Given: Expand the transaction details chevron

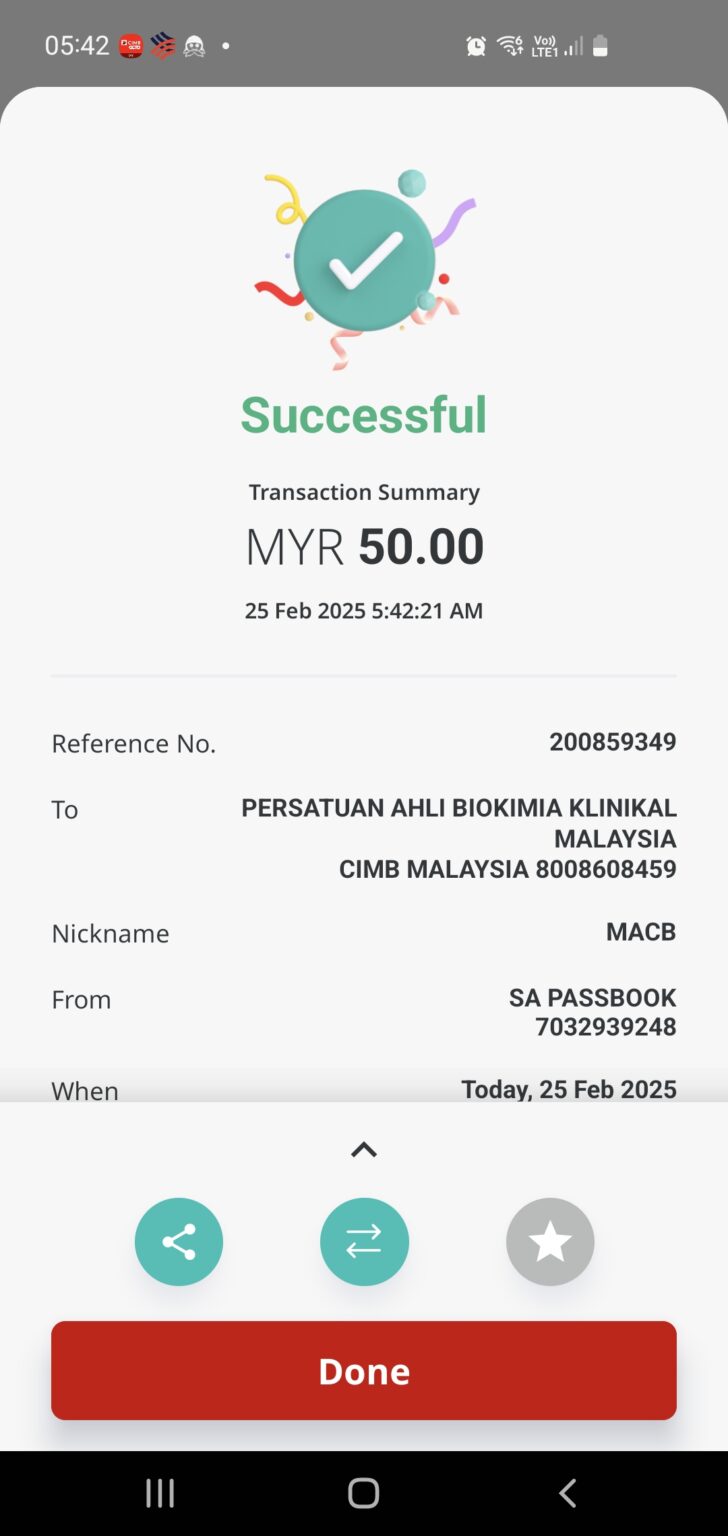Looking at the screenshot, I should click(364, 1150).
